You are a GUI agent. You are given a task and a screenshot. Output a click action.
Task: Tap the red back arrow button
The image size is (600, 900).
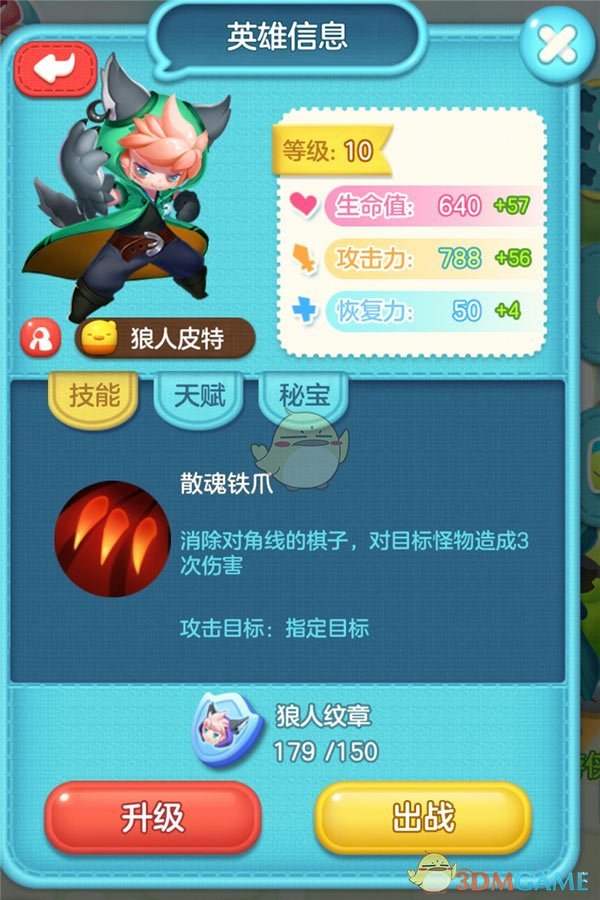[x=54, y=68]
